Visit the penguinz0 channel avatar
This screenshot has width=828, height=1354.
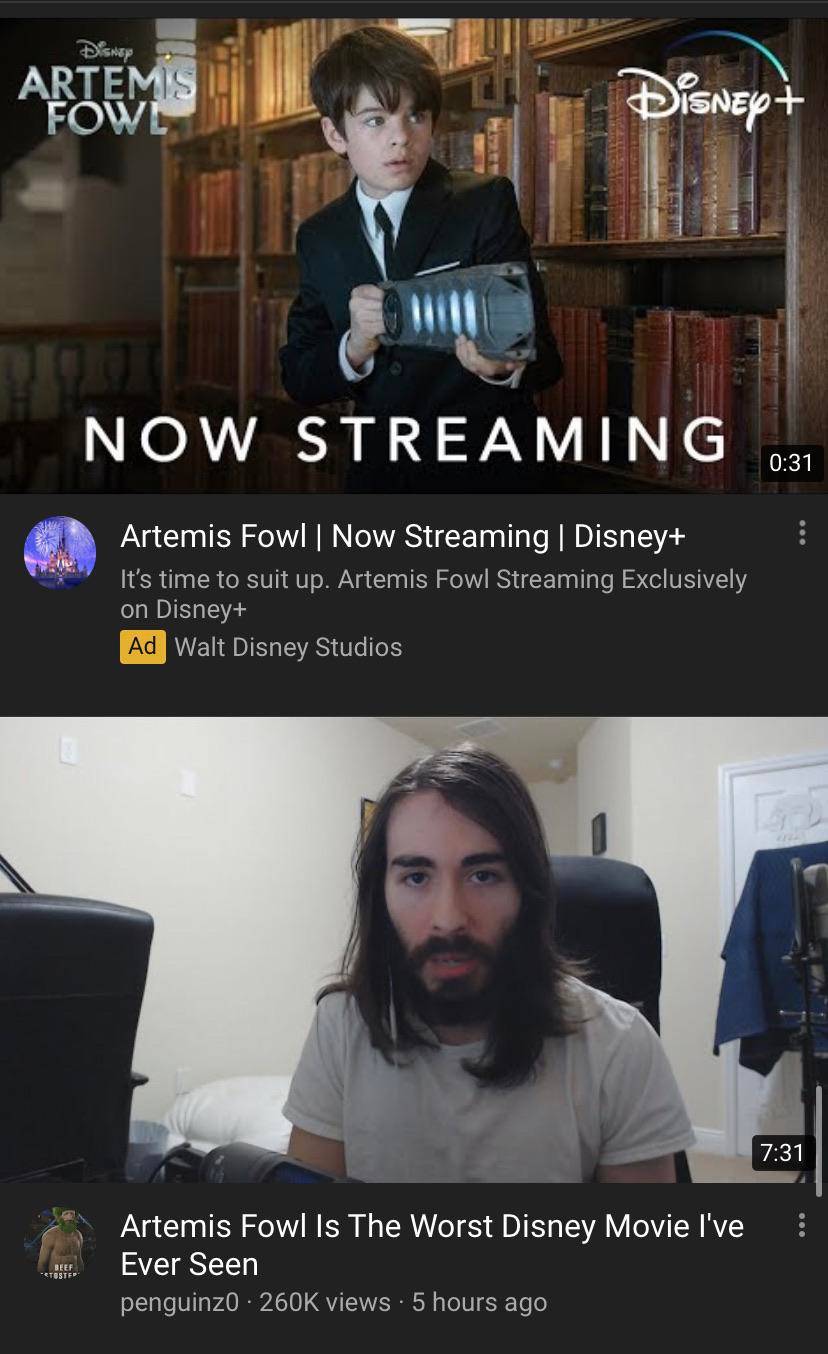pyautogui.click(x=60, y=1243)
